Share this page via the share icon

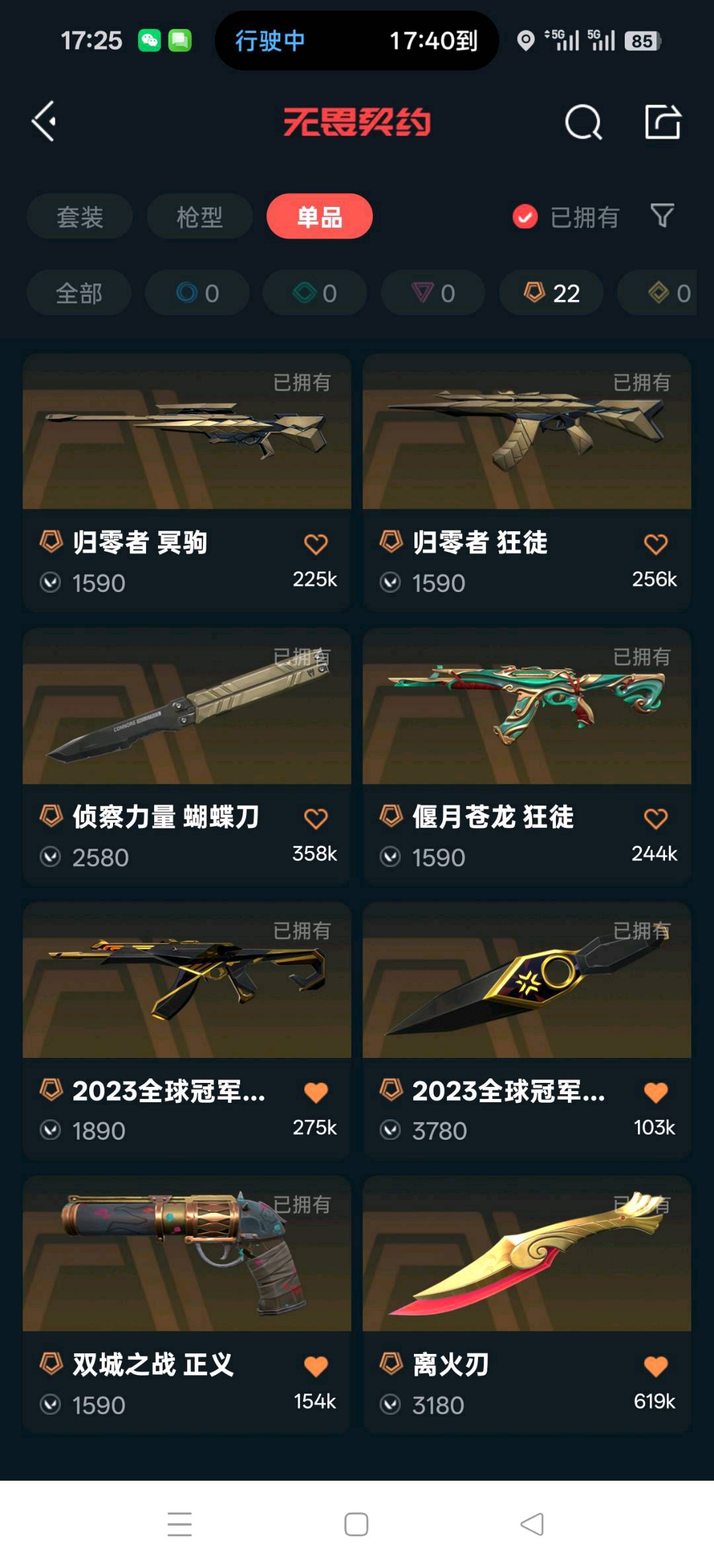point(662,122)
